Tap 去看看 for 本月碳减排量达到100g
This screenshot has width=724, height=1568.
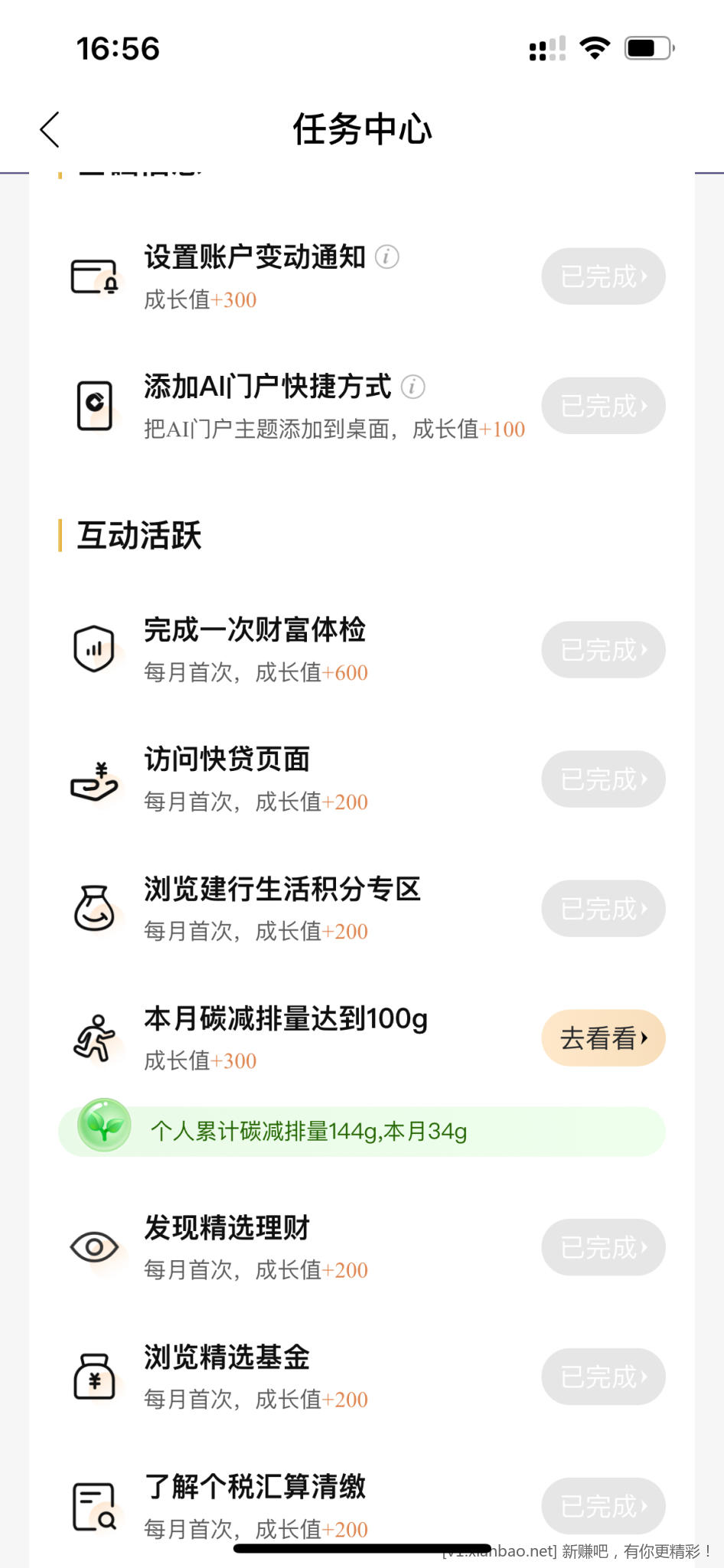point(603,1038)
